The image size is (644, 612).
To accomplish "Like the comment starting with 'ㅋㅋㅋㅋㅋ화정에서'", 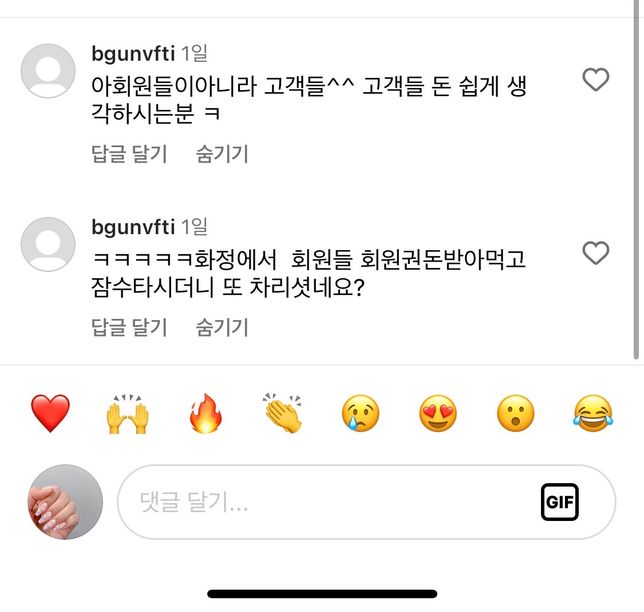I will tap(595, 253).
